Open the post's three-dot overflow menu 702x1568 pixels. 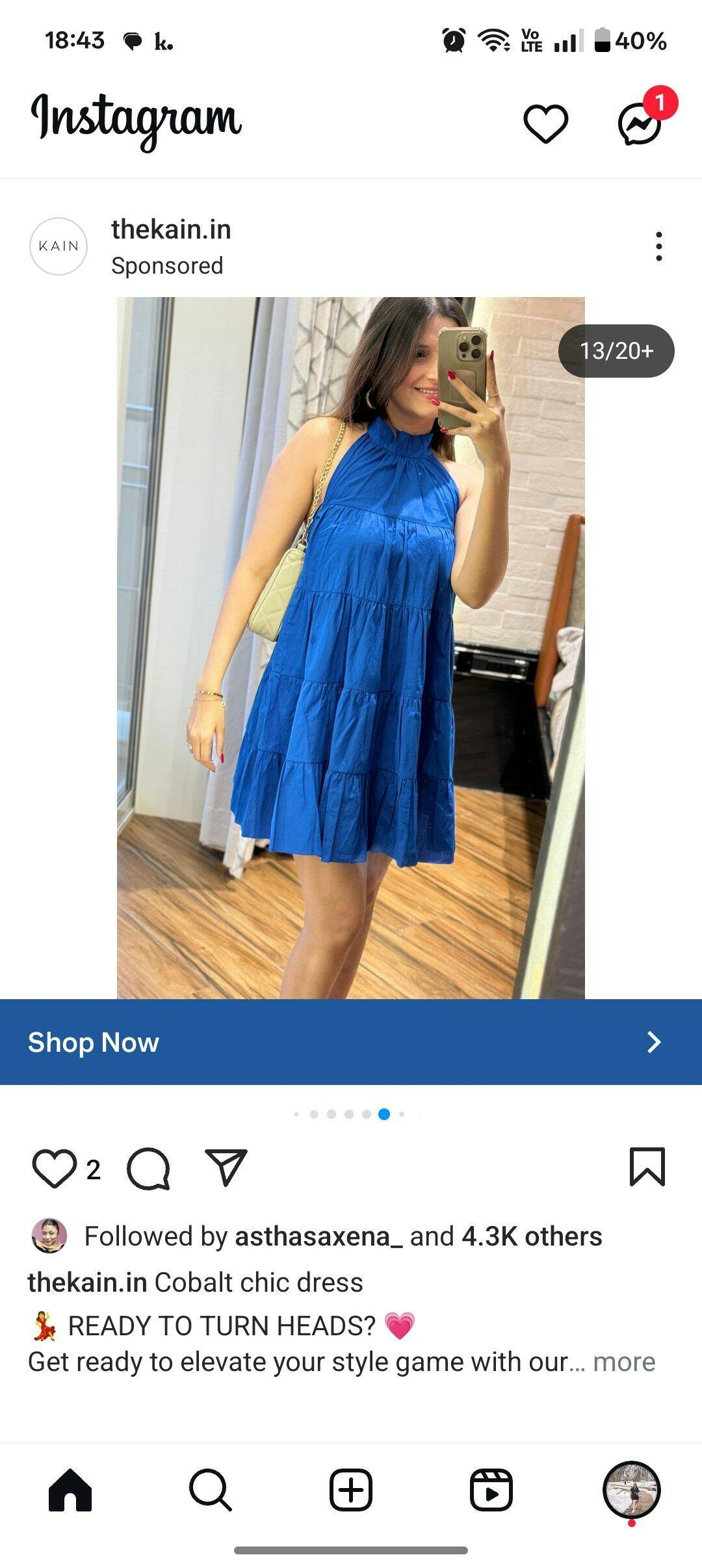click(x=659, y=246)
